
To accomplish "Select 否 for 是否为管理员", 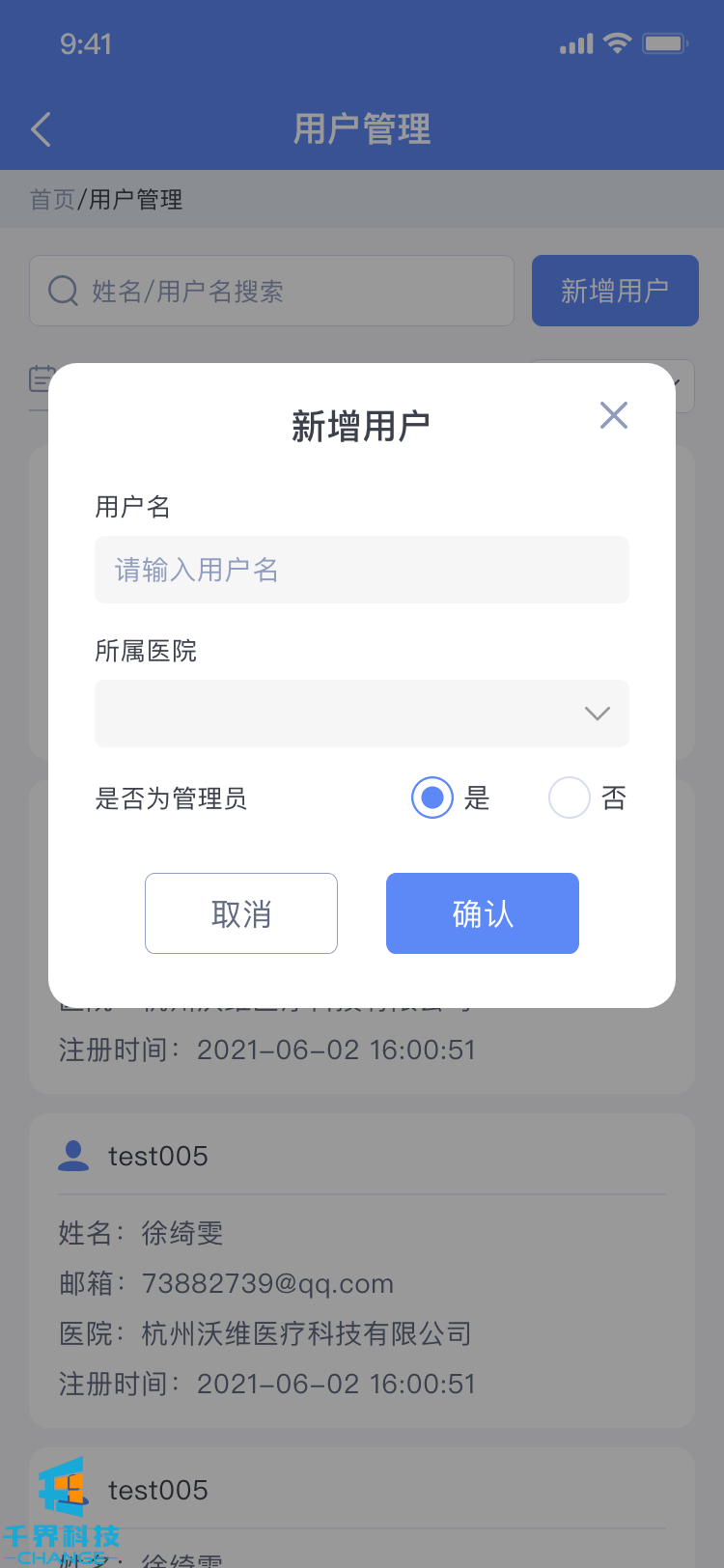I will click(570, 798).
